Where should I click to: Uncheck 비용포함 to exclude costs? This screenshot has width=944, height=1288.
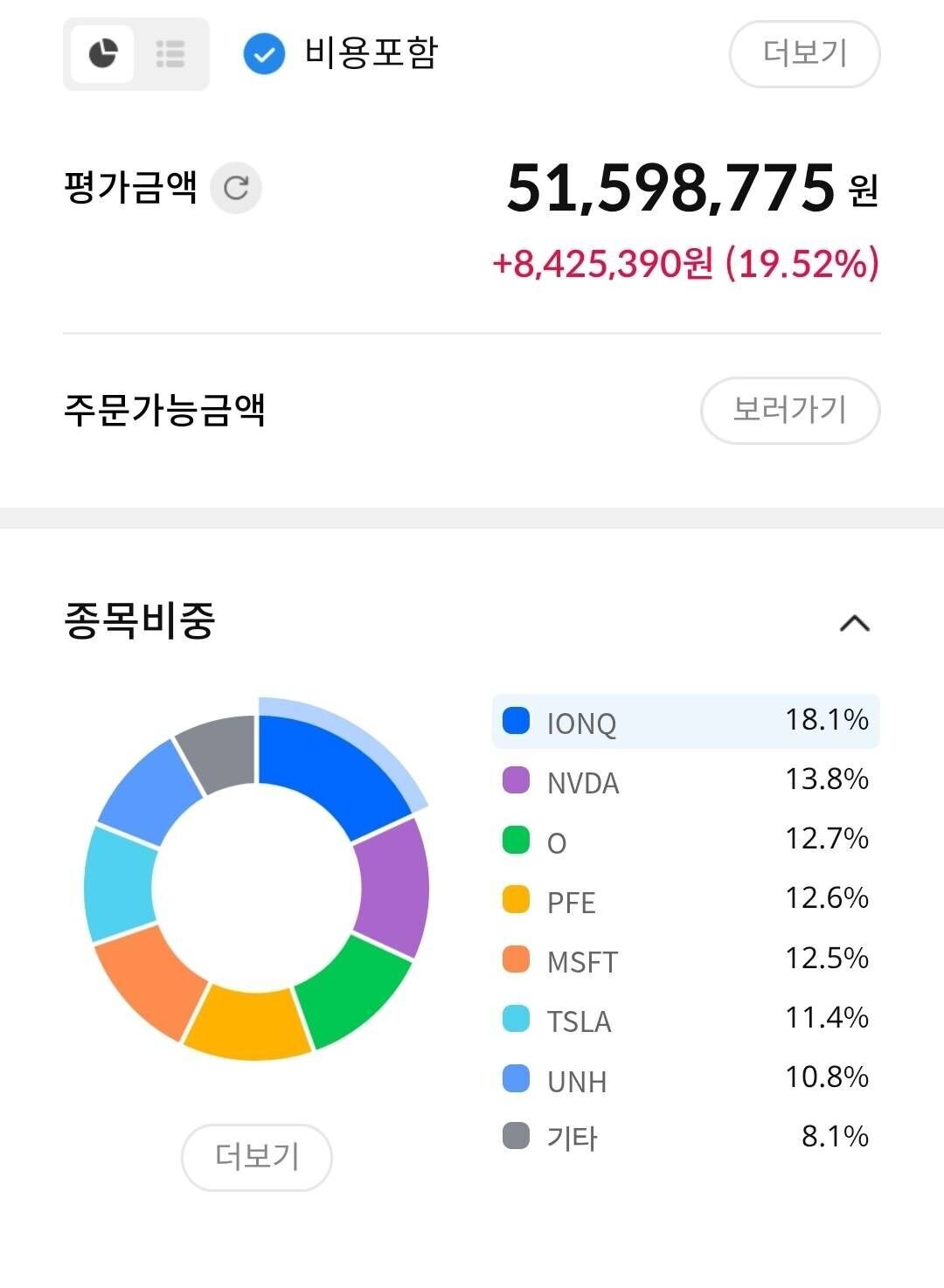coord(262,55)
